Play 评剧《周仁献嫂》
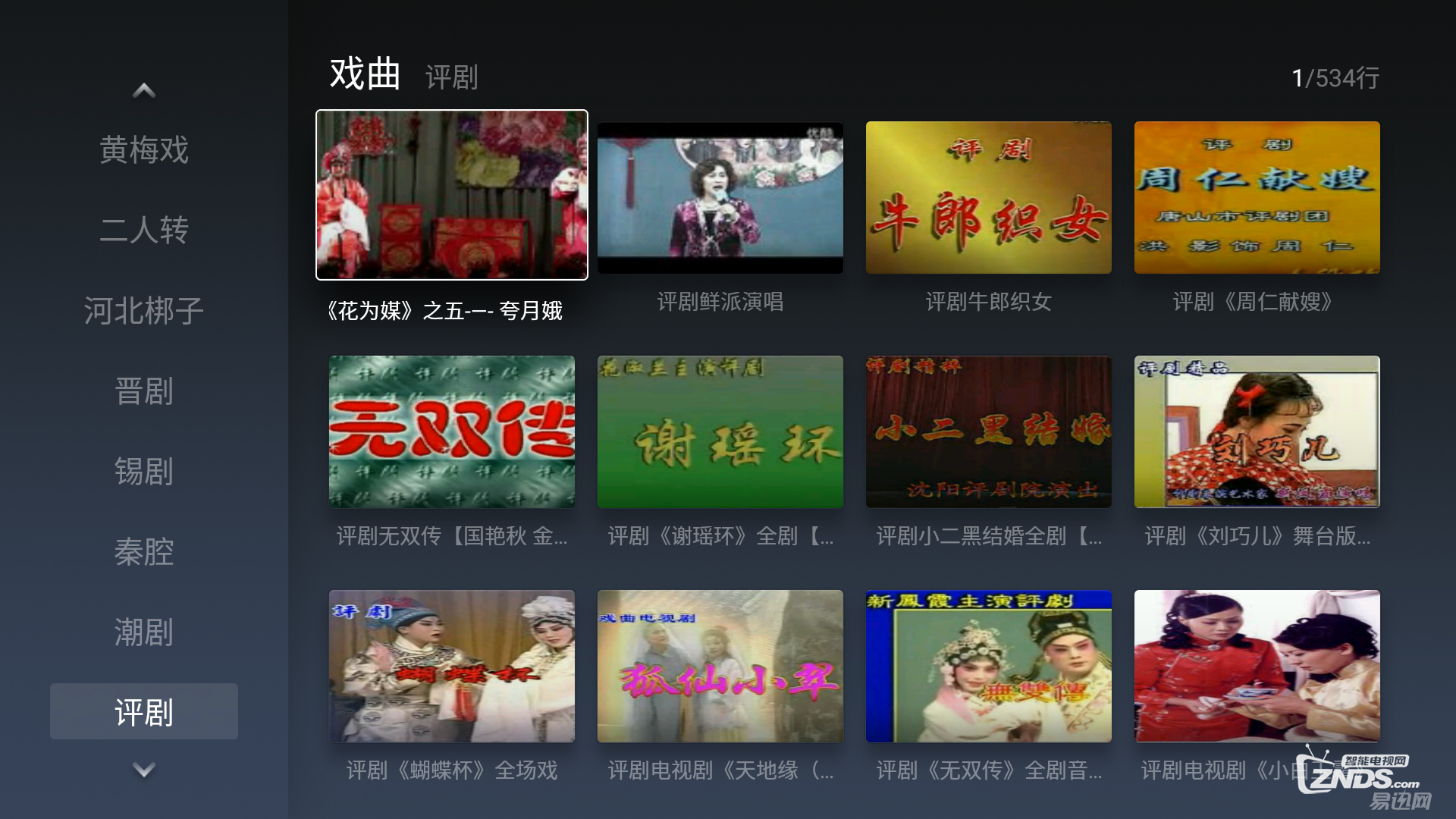This screenshot has height=819, width=1456. (1257, 198)
